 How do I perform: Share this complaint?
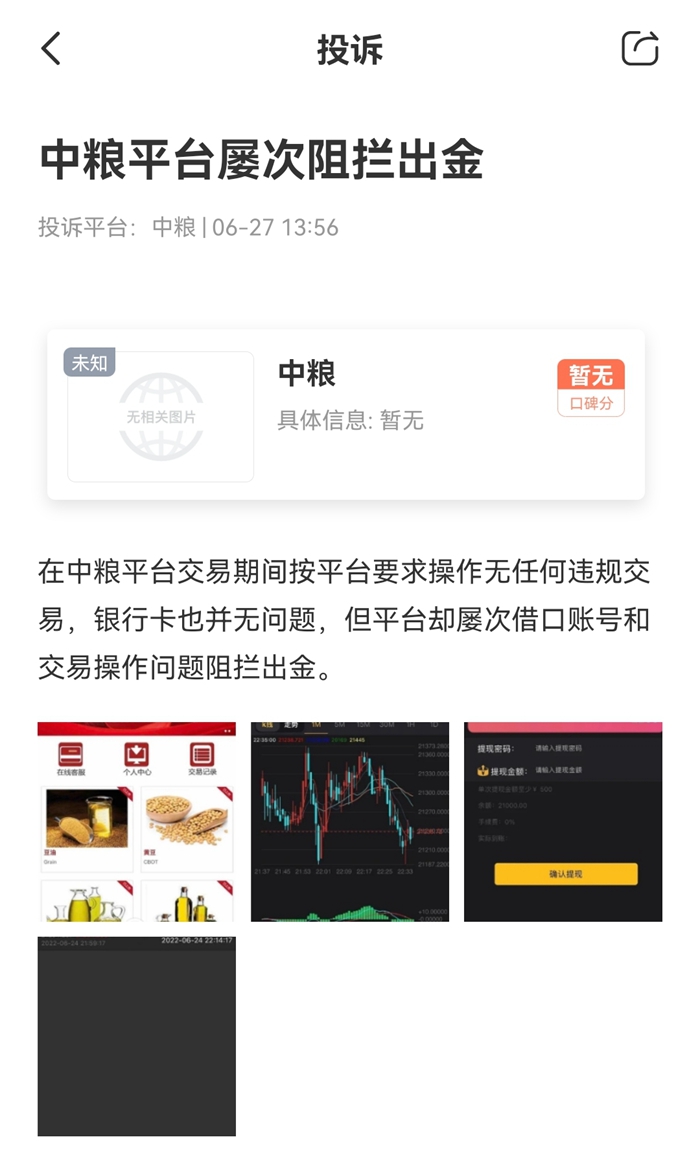coord(640,48)
